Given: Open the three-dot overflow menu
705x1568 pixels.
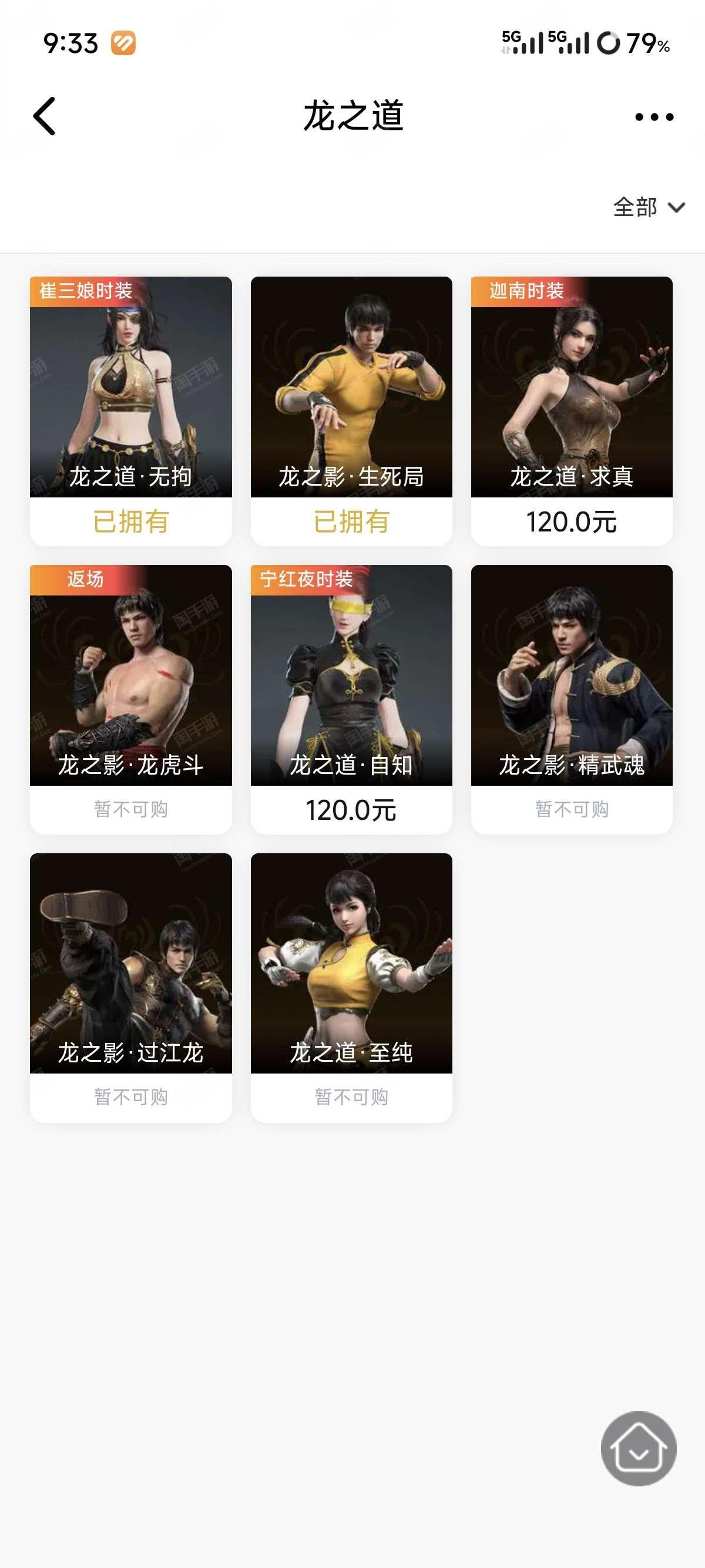Looking at the screenshot, I should click(x=654, y=117).
